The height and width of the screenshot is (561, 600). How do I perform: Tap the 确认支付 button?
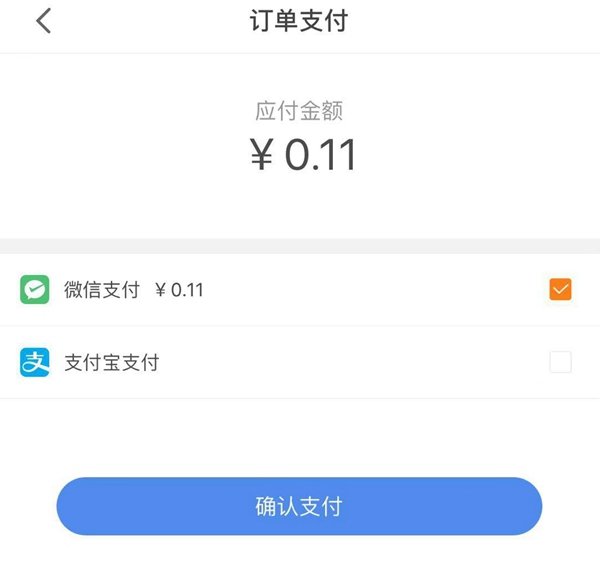click(x=299, y=506)
